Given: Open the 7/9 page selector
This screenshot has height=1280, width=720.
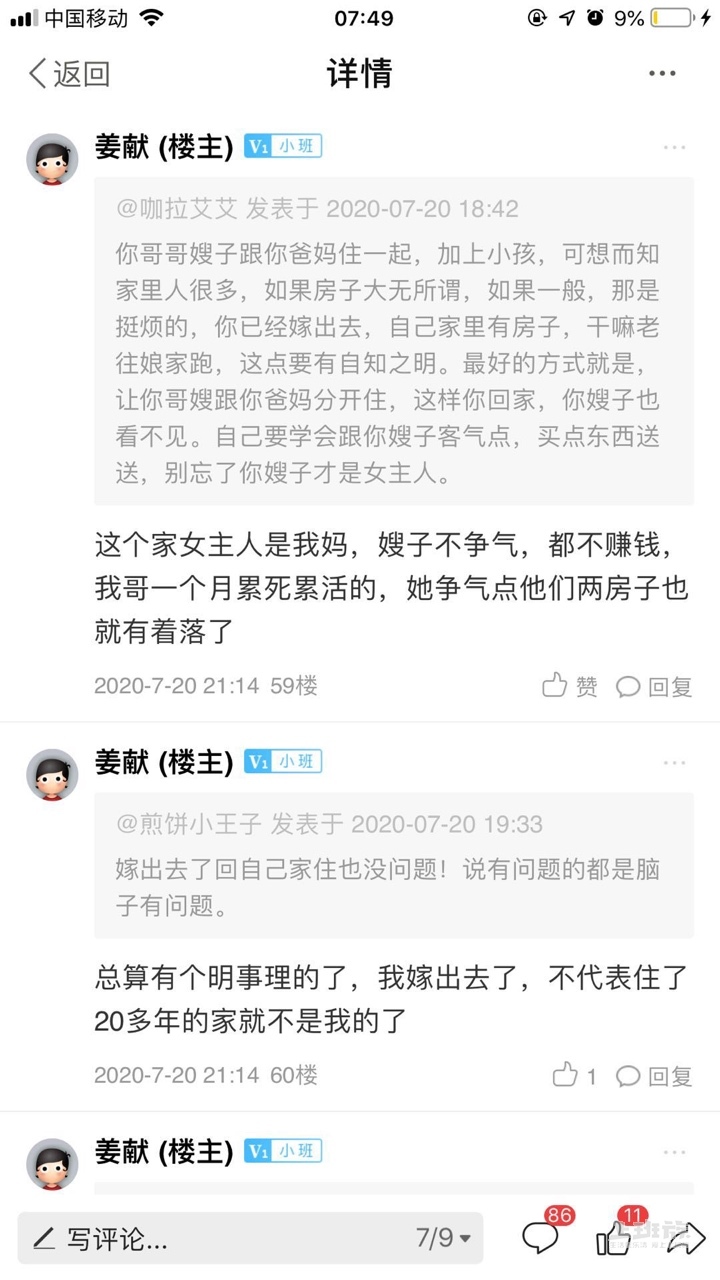Looking at the screenshot, I should 443,1239.
